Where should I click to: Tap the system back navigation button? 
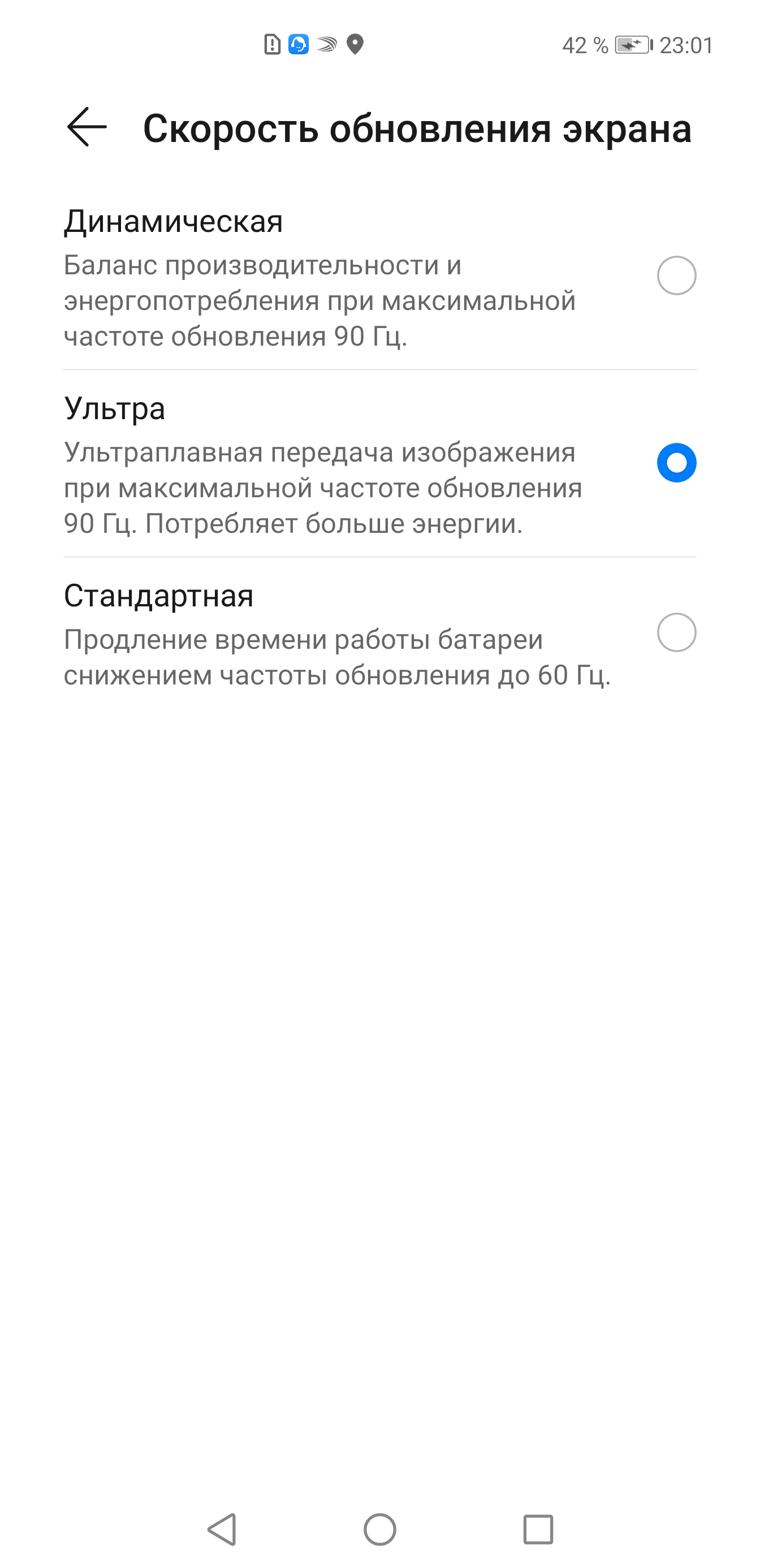[x=222, y=1529]
